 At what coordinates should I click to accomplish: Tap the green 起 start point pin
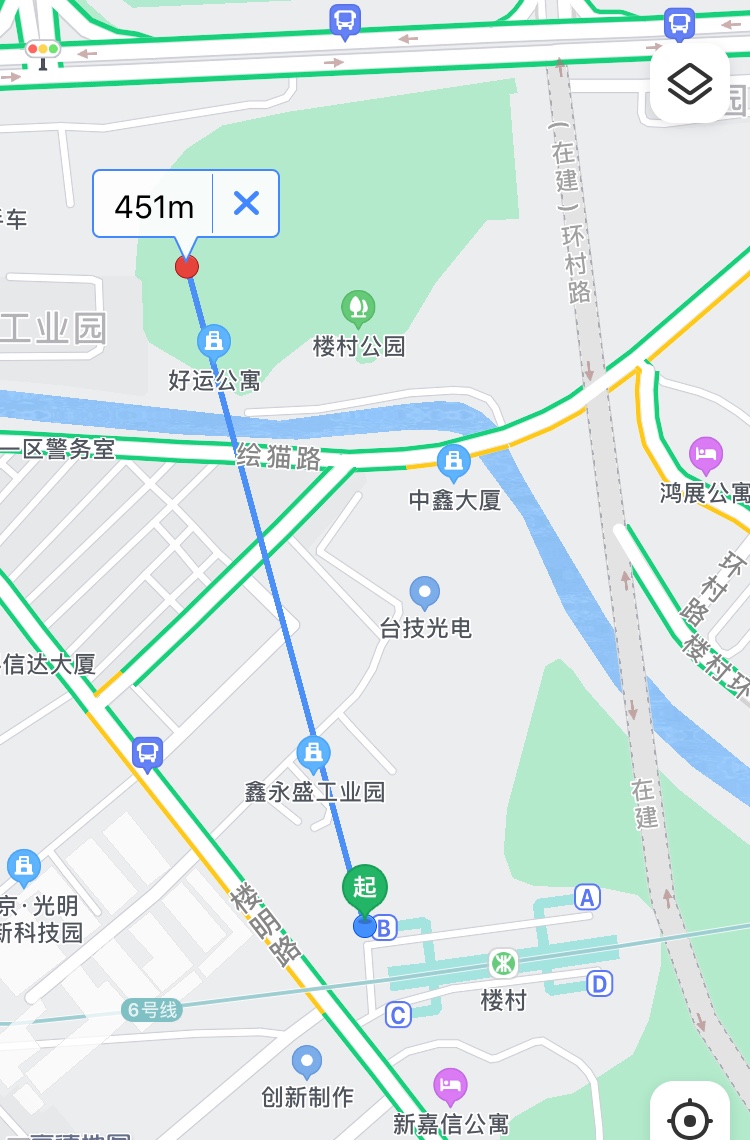365,886
